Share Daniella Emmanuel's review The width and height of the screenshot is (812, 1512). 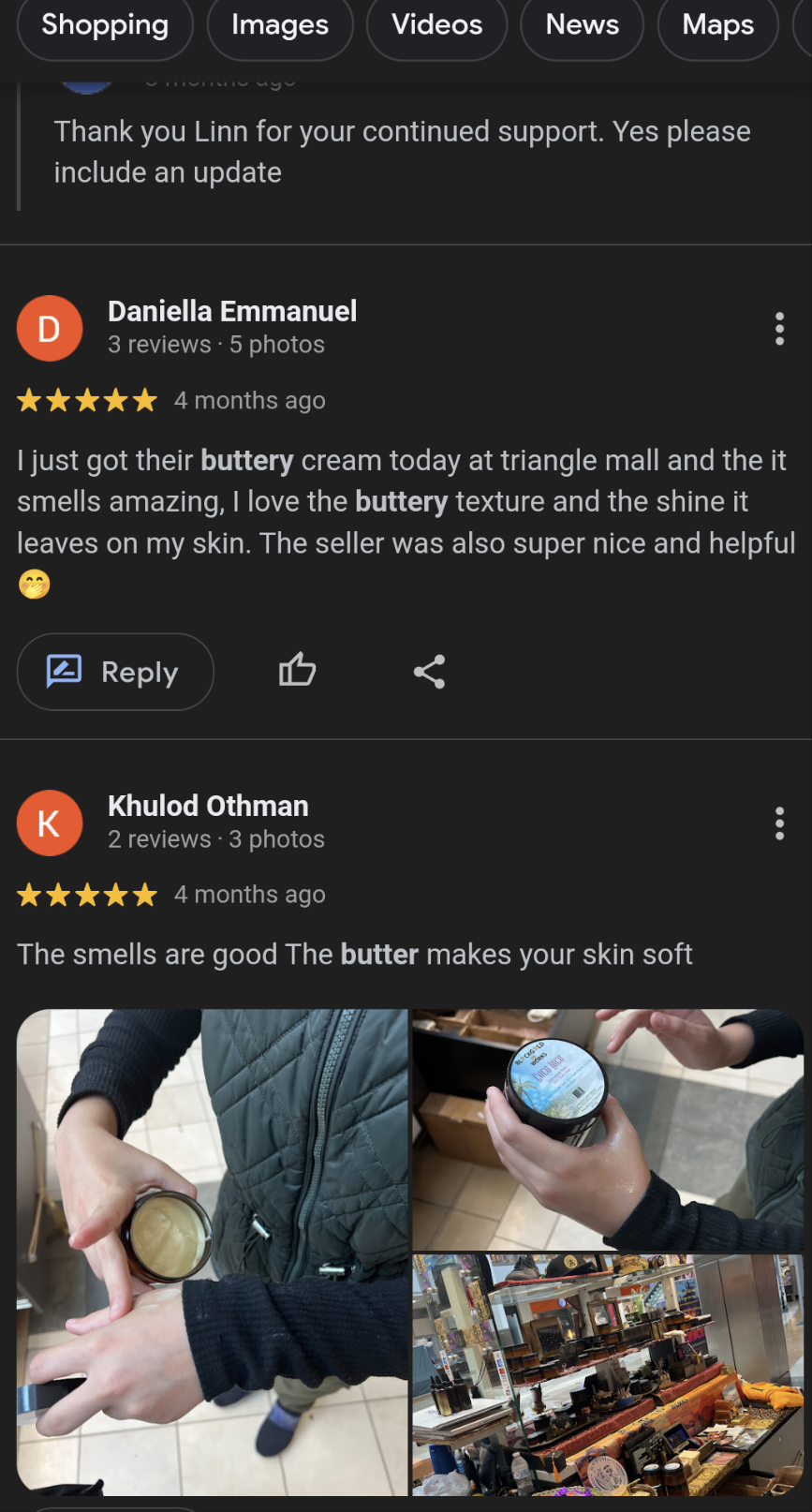[430, 672]
